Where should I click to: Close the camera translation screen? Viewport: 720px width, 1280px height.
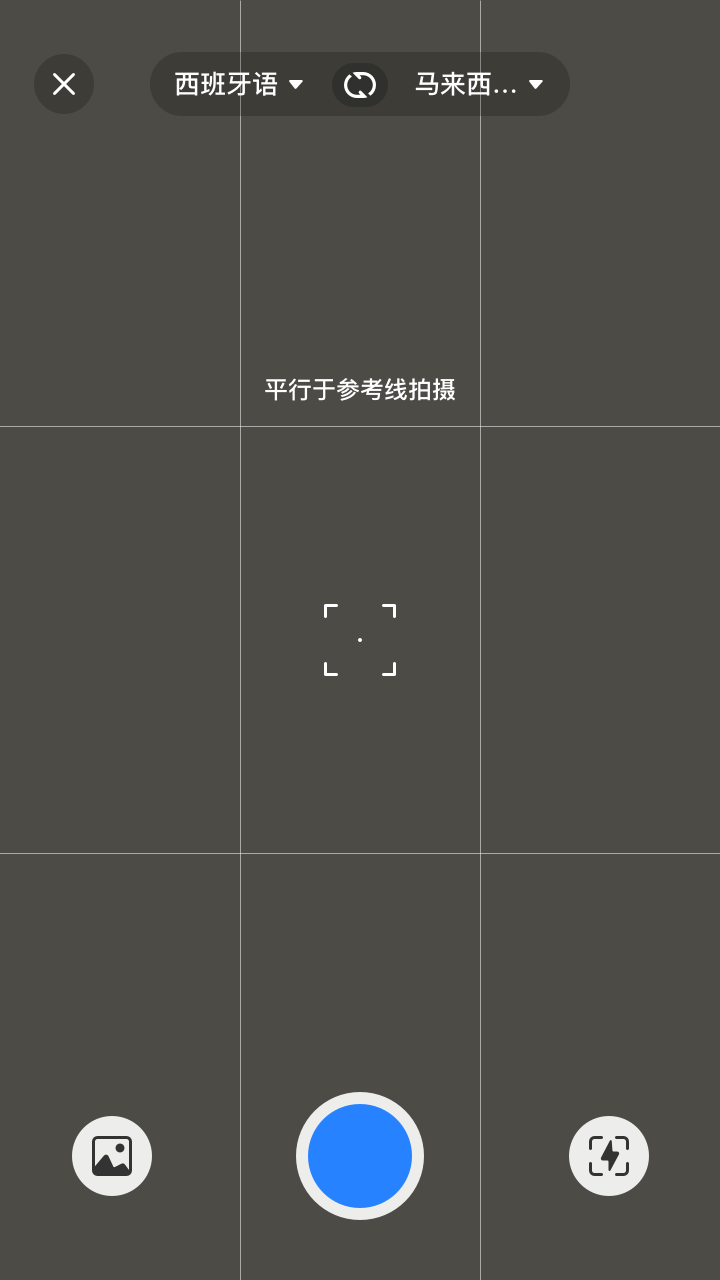point(64,84)
